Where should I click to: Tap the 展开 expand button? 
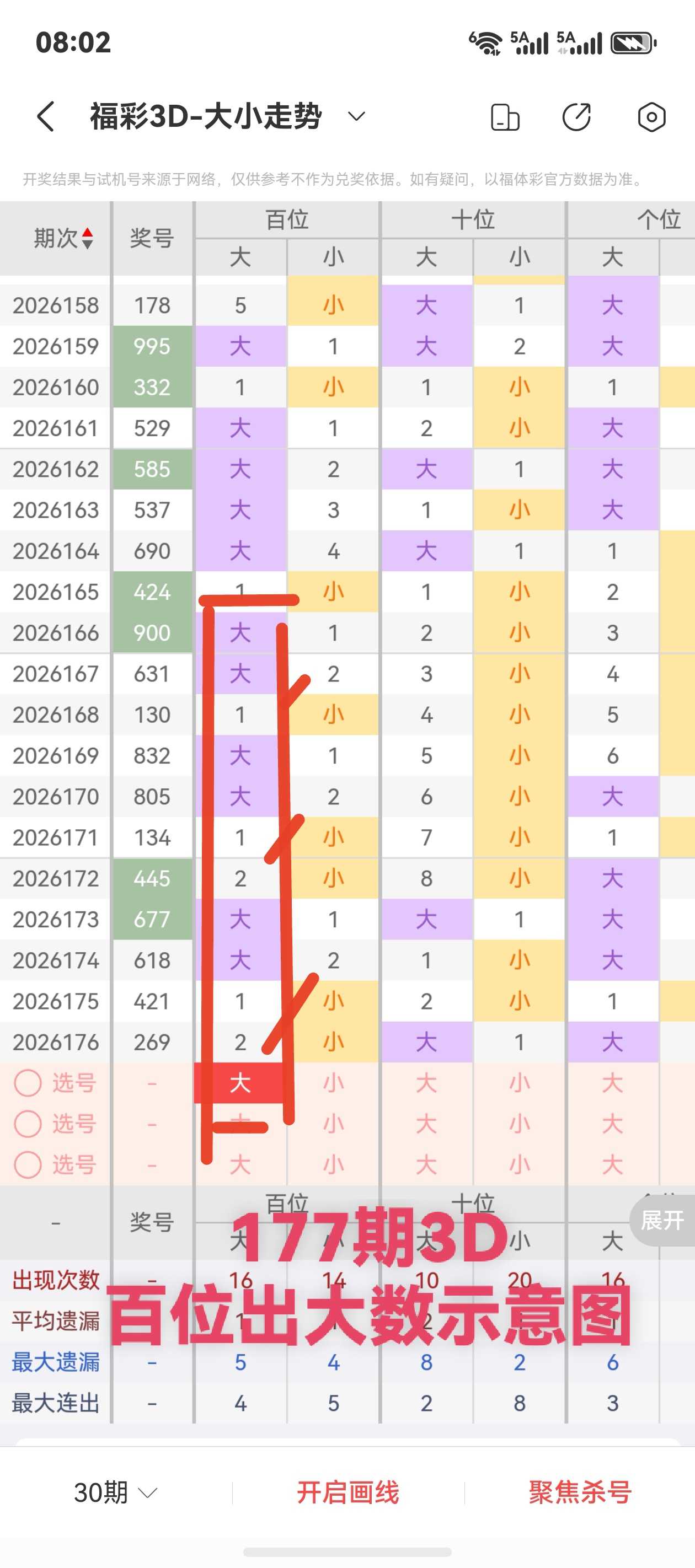pyautogui.click(x=662, y=1221)
